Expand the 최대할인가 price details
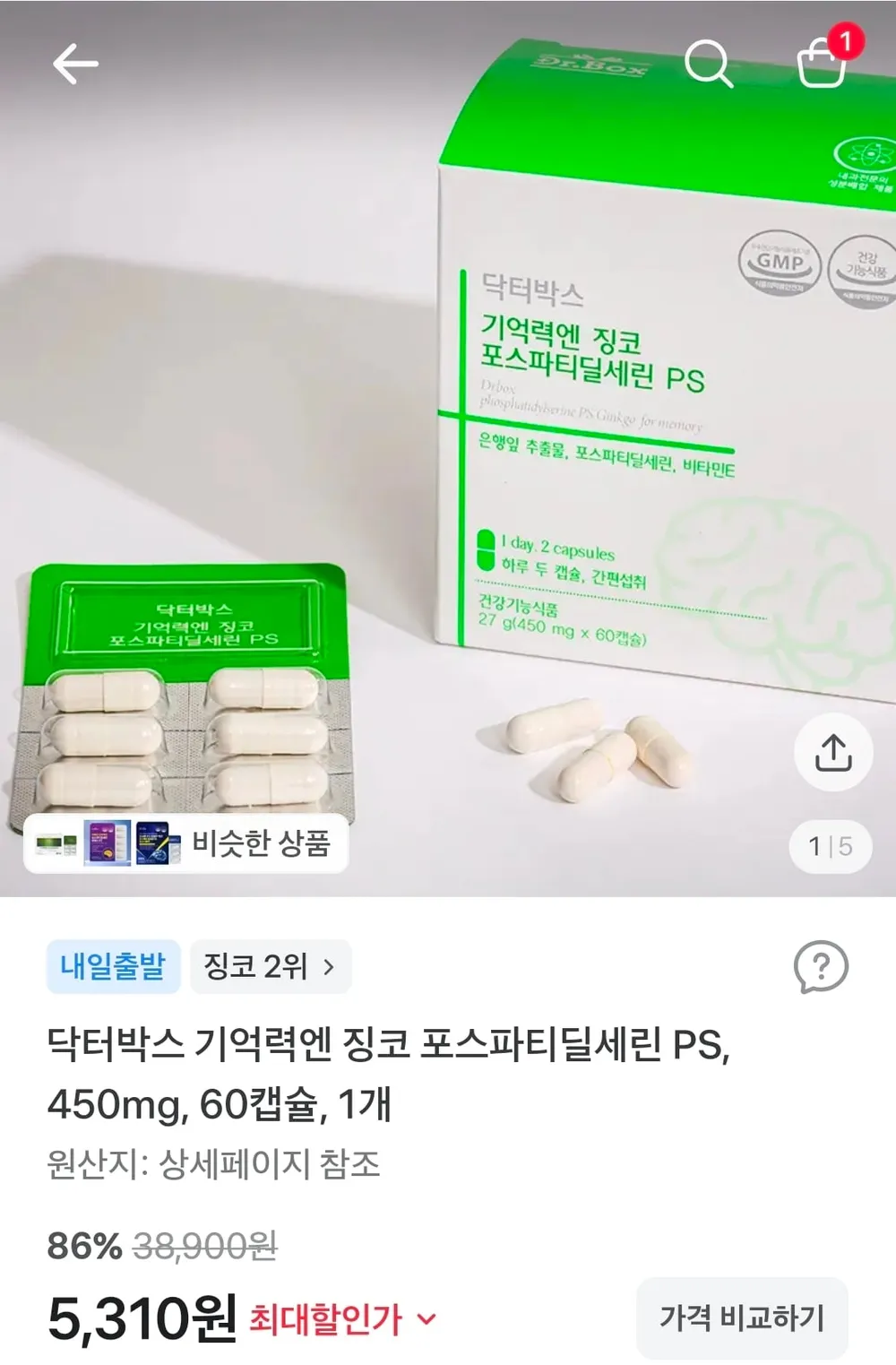The width and height of the screenshot is (896, 1365). [x=342, y=1318]
